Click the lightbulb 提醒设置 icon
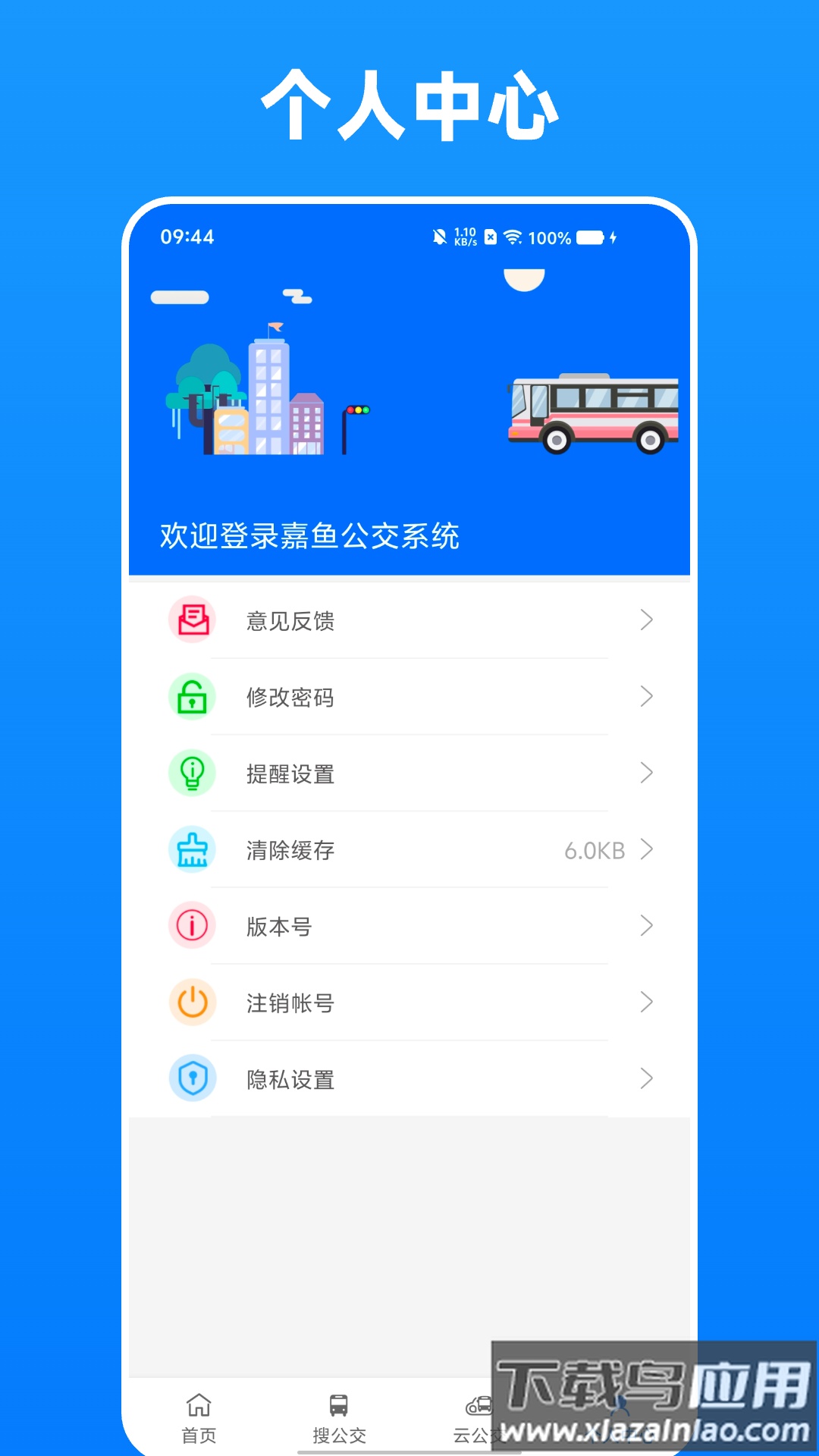 click(x=192, y=773)
